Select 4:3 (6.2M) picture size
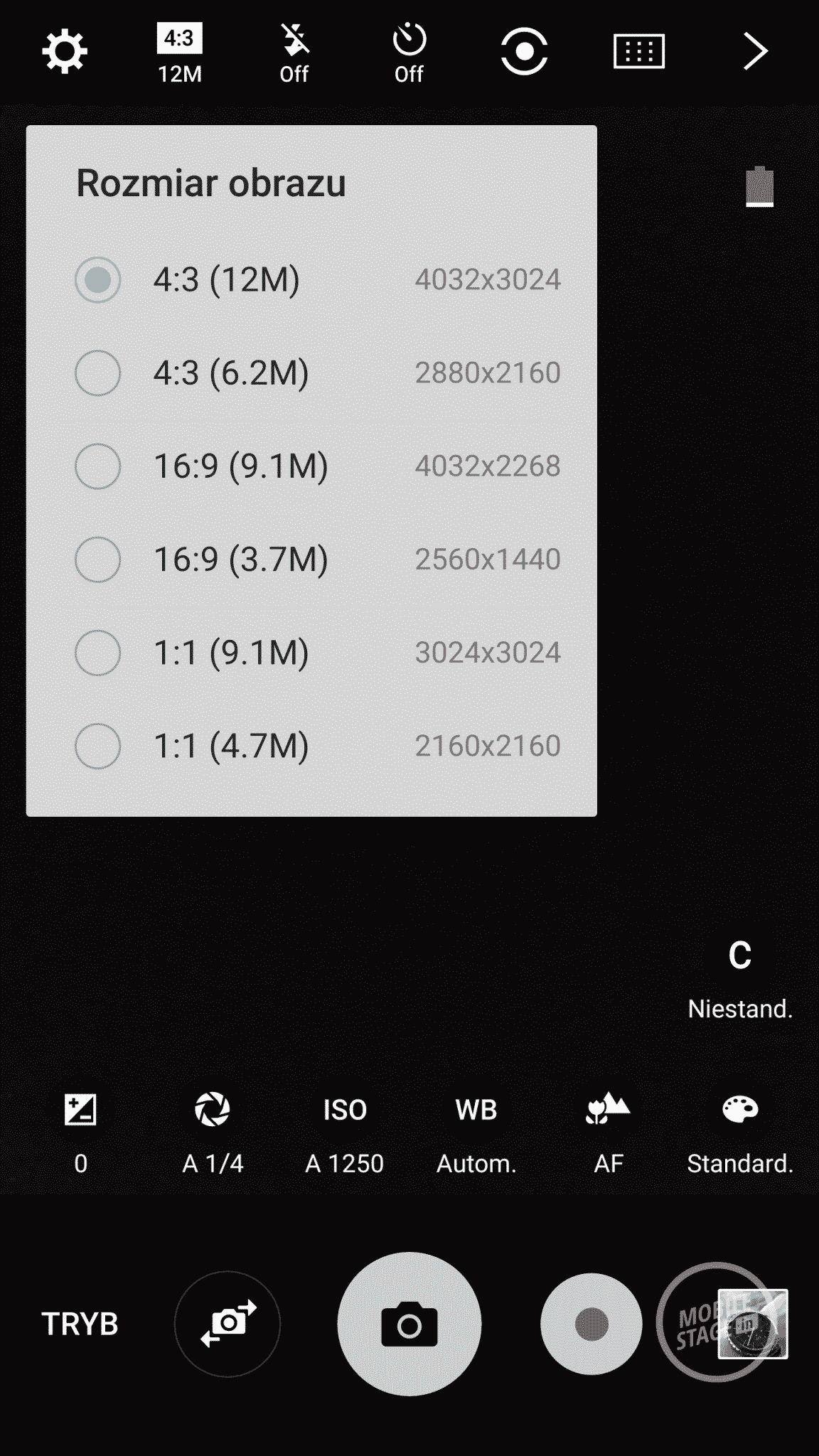This screenshot has height=1456, width=819. pos(98,373)
